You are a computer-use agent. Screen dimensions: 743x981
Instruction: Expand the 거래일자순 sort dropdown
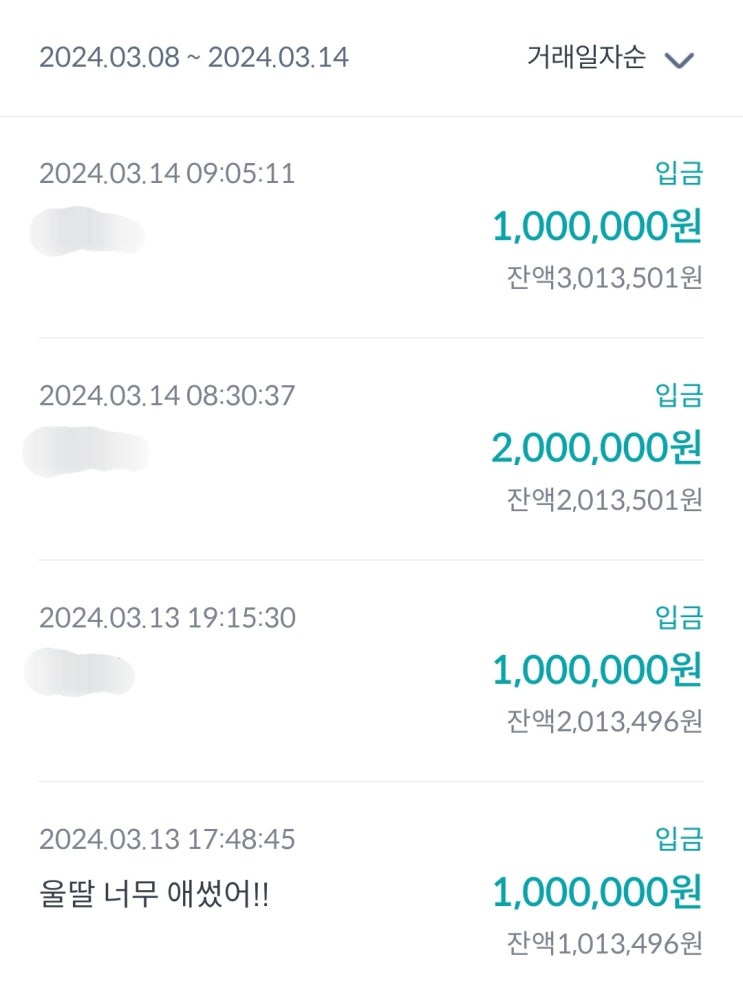pyautogui.click(x=610, y=58)
